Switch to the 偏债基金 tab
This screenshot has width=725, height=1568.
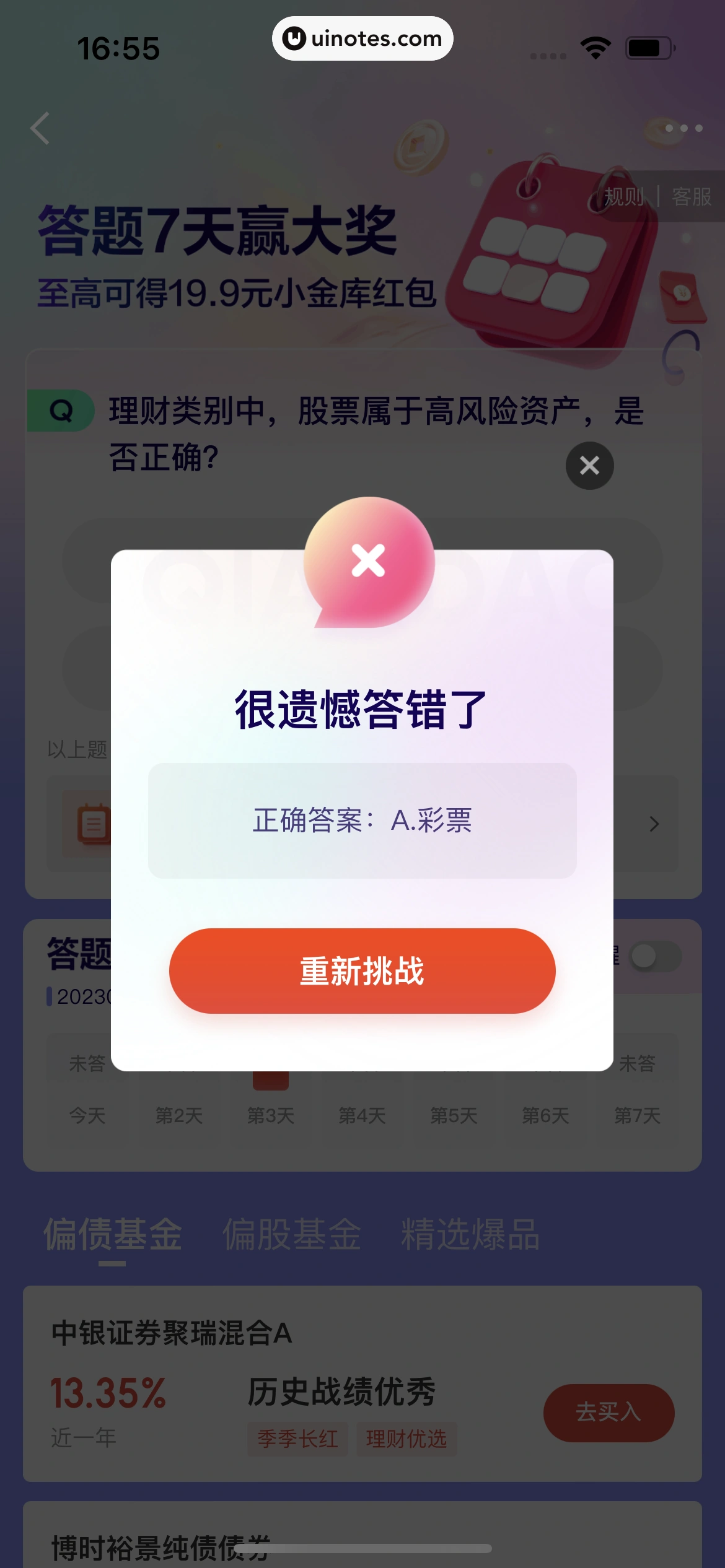click(x=113, y=1235)
